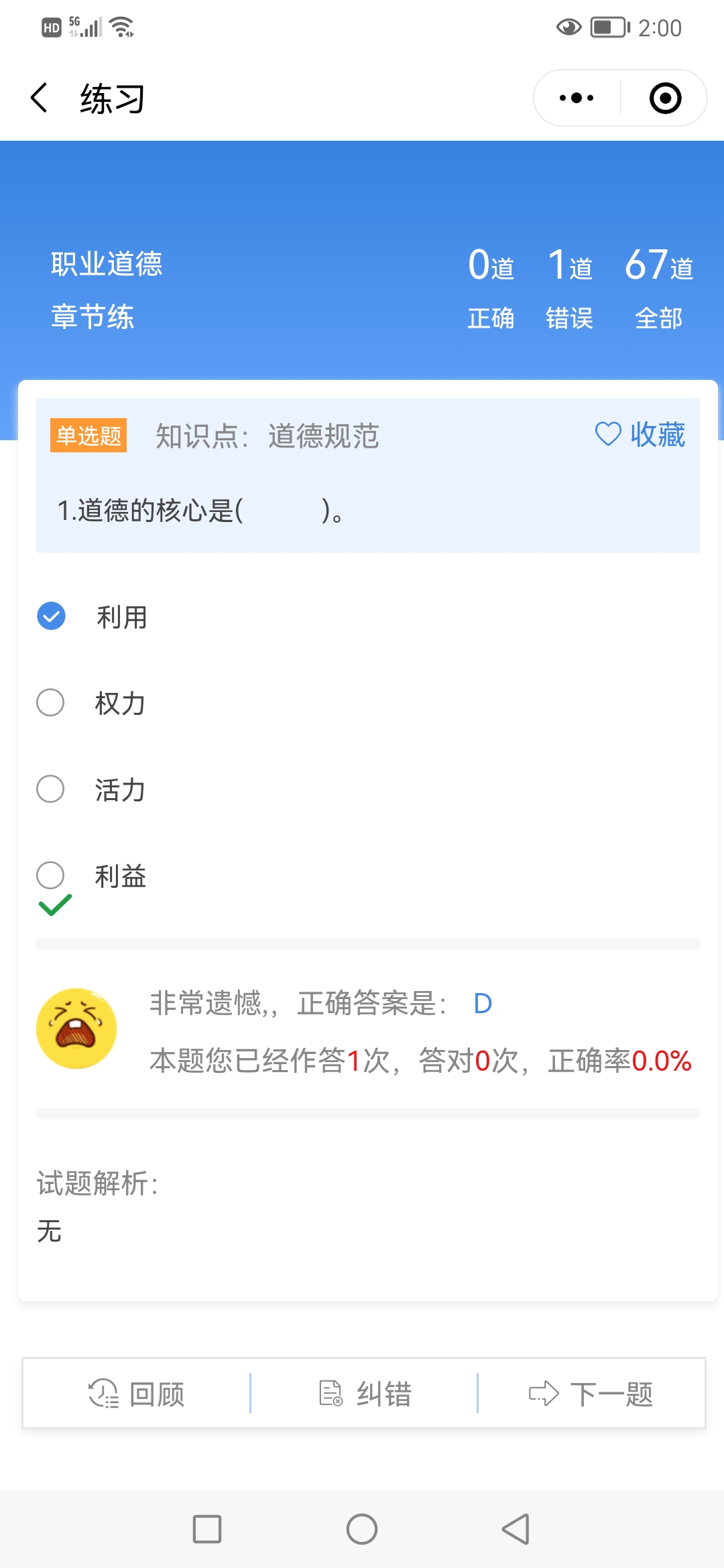Open recent apps from the navigation bar

pyautogui.click(x=207, y=1529)
